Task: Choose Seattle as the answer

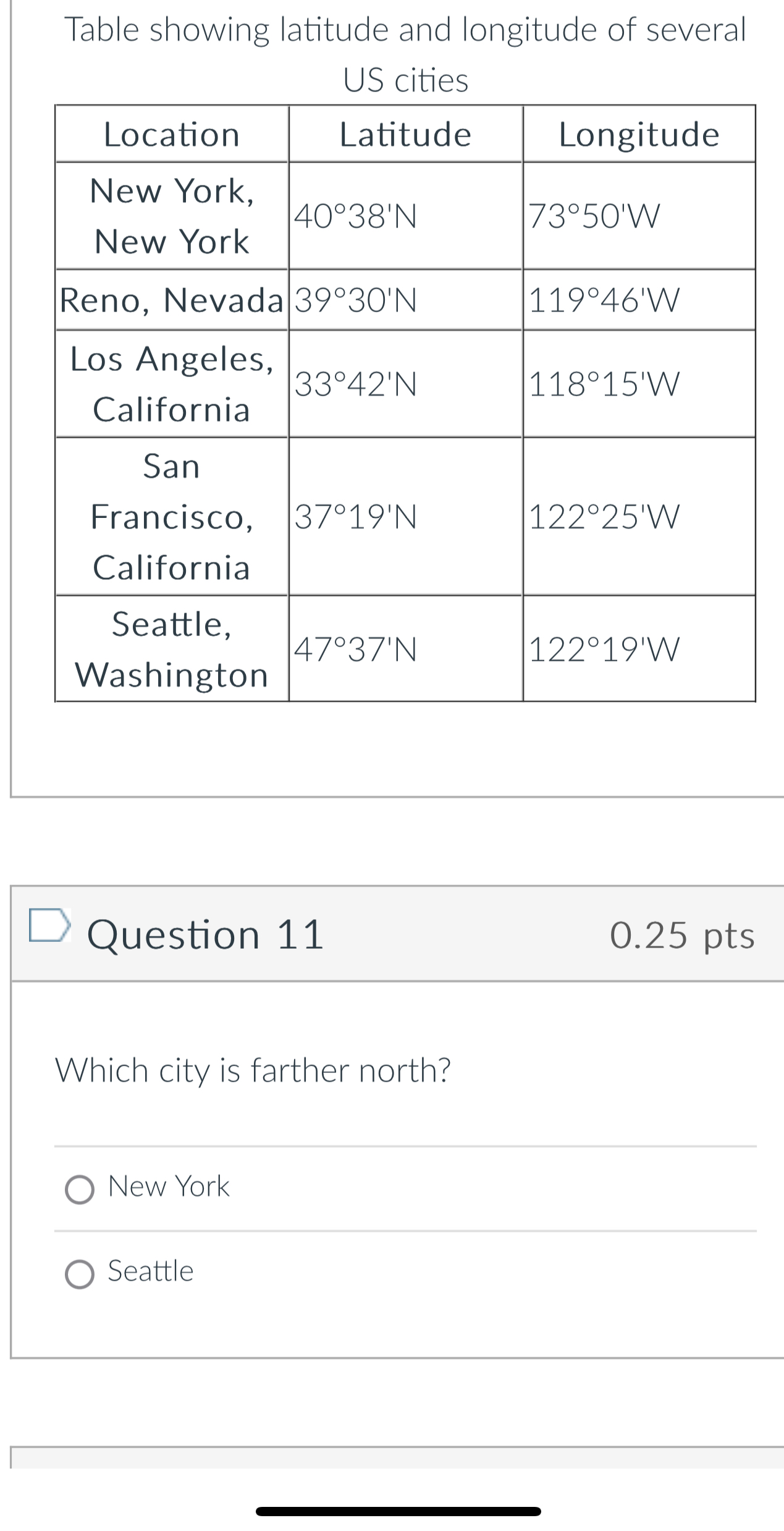Action: tap(80, 1274)
